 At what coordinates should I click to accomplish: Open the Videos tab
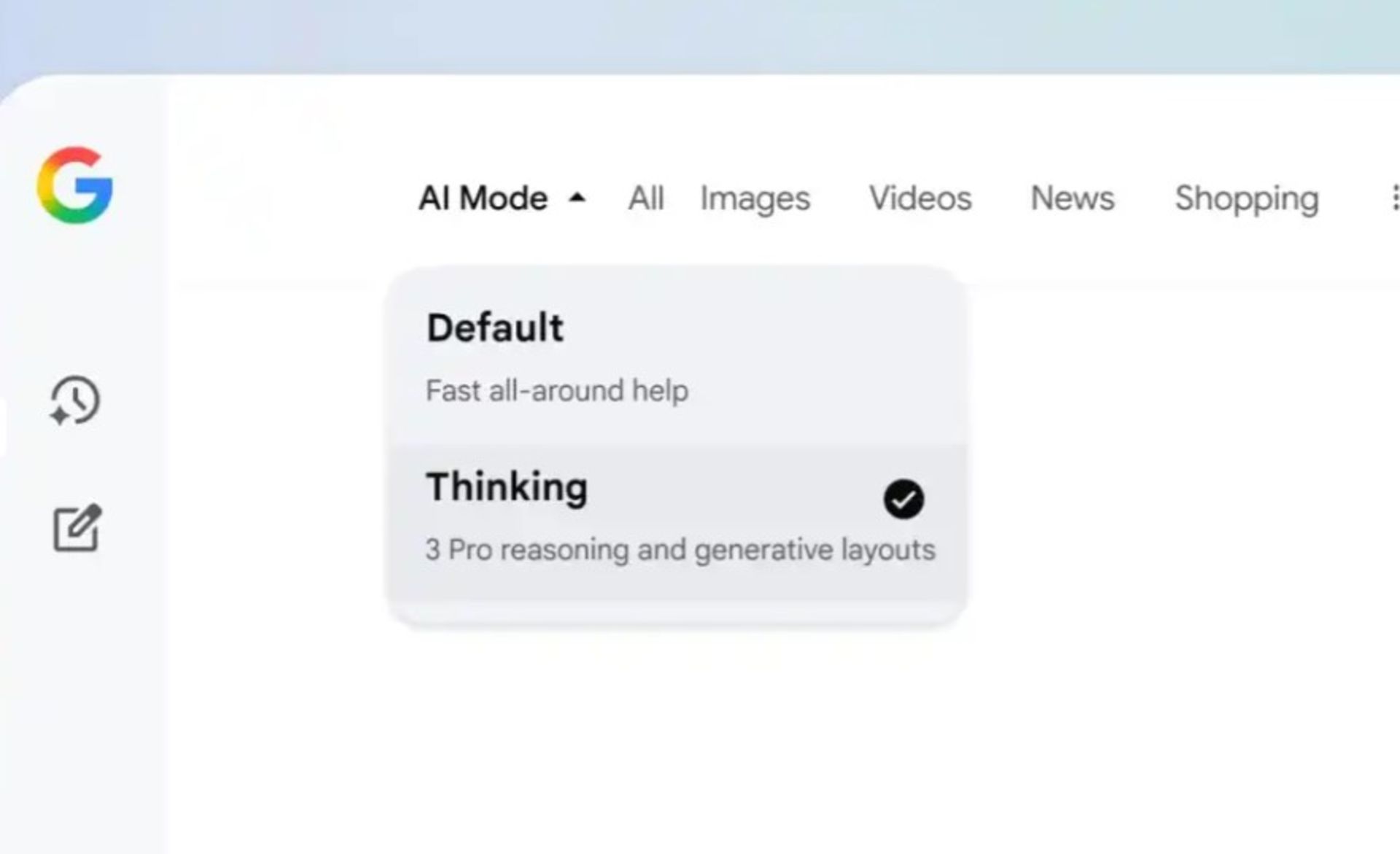[920, 198]
